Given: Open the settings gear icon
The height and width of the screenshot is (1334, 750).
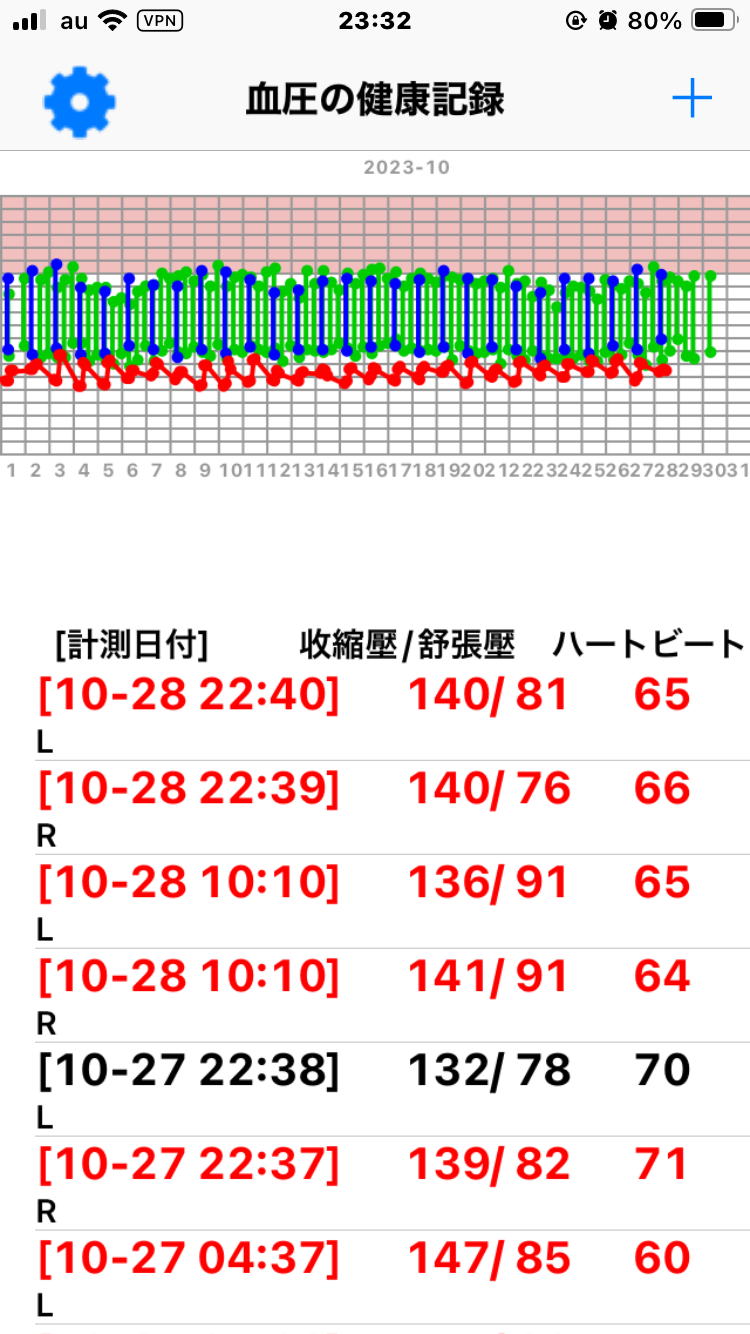Looking at the screenshot, I should click(79, 101).
